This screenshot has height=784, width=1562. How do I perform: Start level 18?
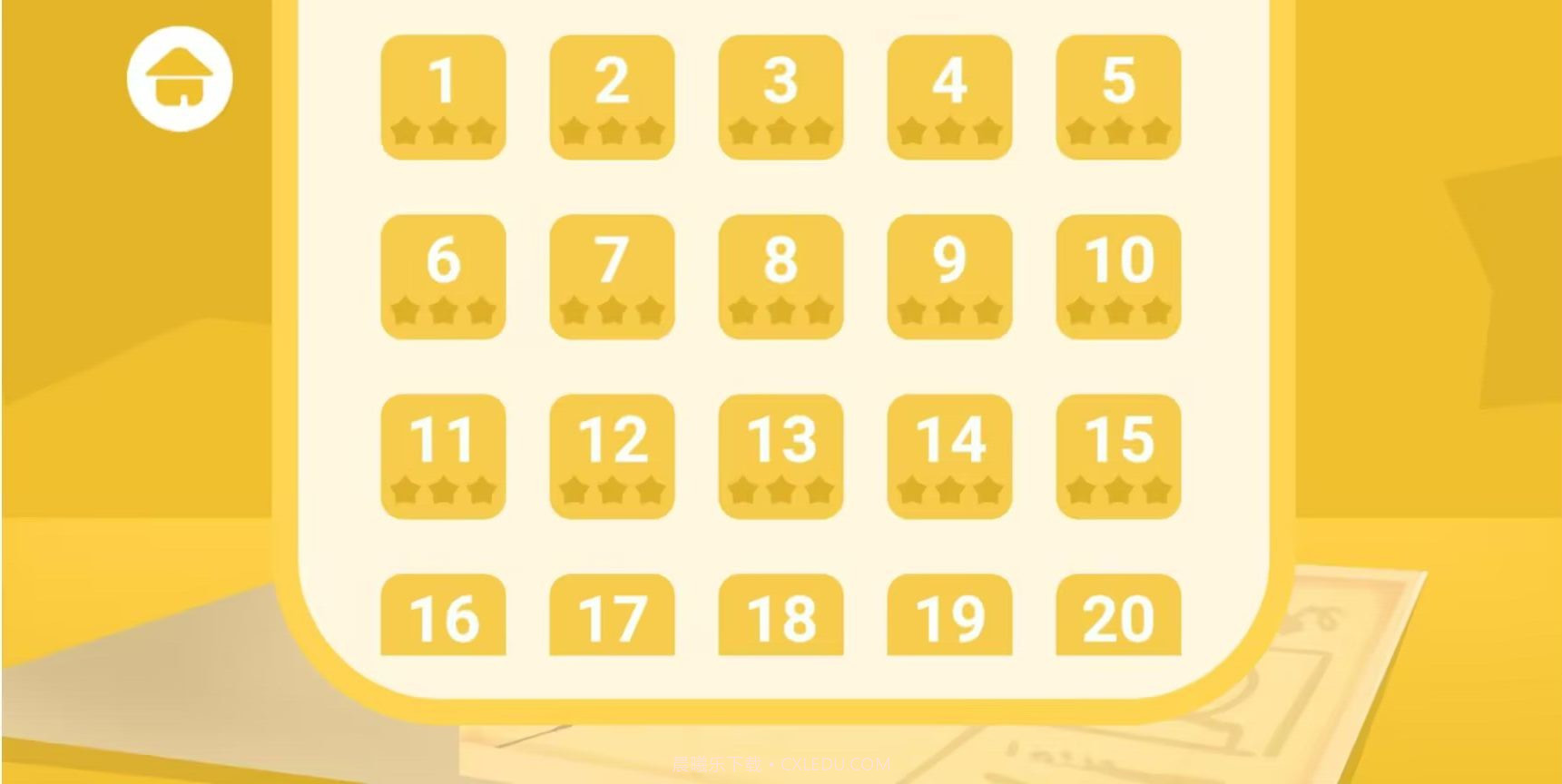coord(781,617)
